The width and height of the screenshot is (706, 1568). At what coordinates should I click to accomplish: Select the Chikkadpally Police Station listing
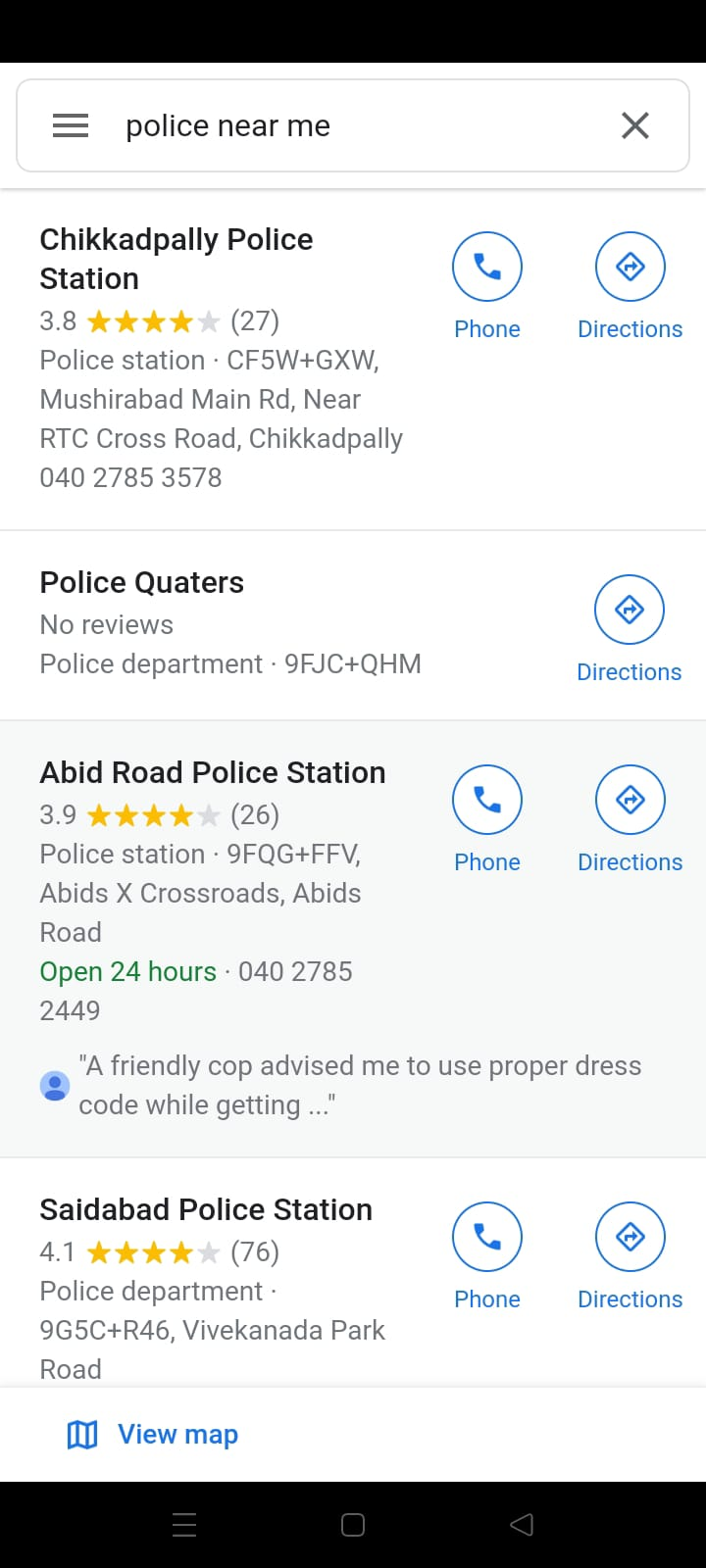pyautogui.click(x=176, y=258)
